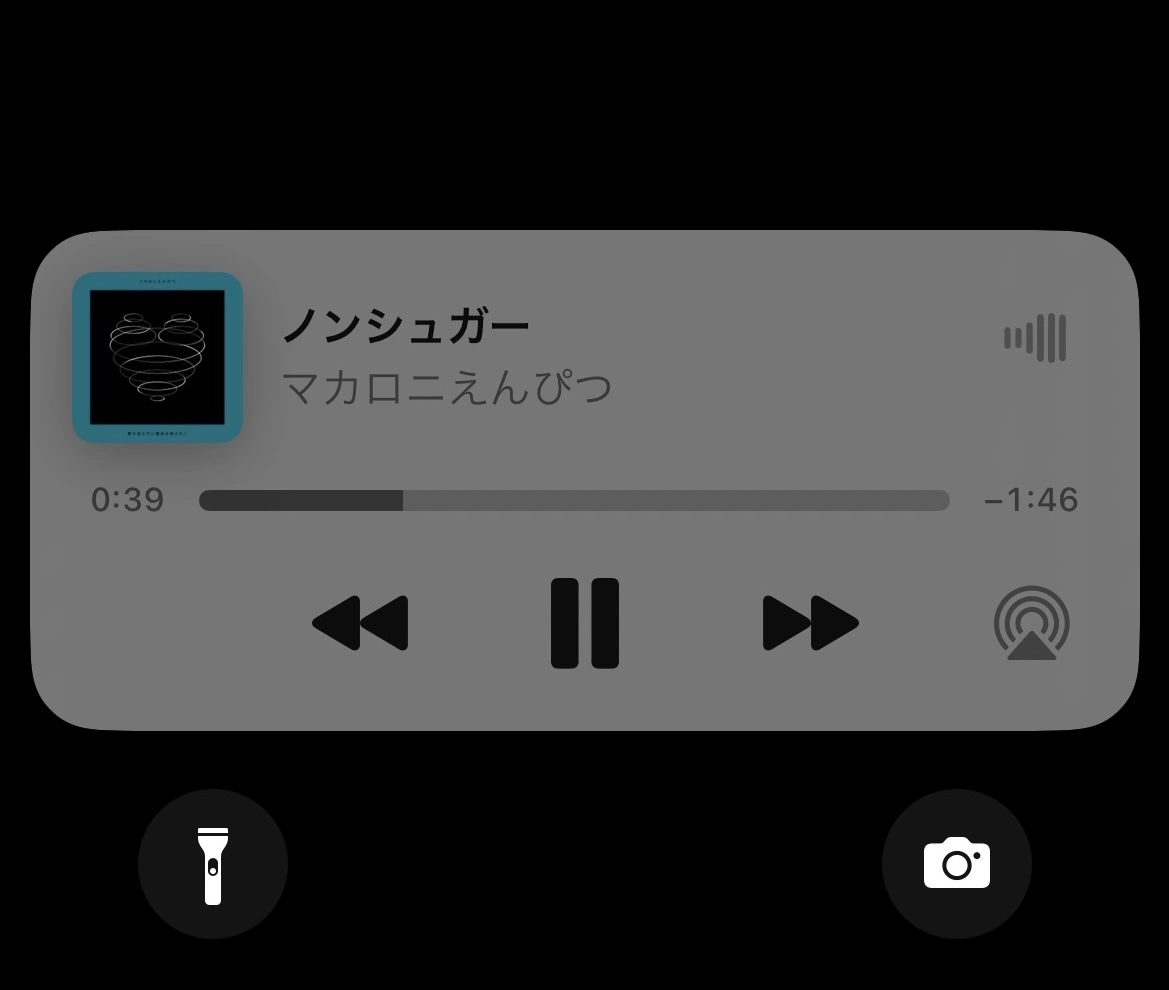
Task: Tap the playback progress bar
Action: 574,500
